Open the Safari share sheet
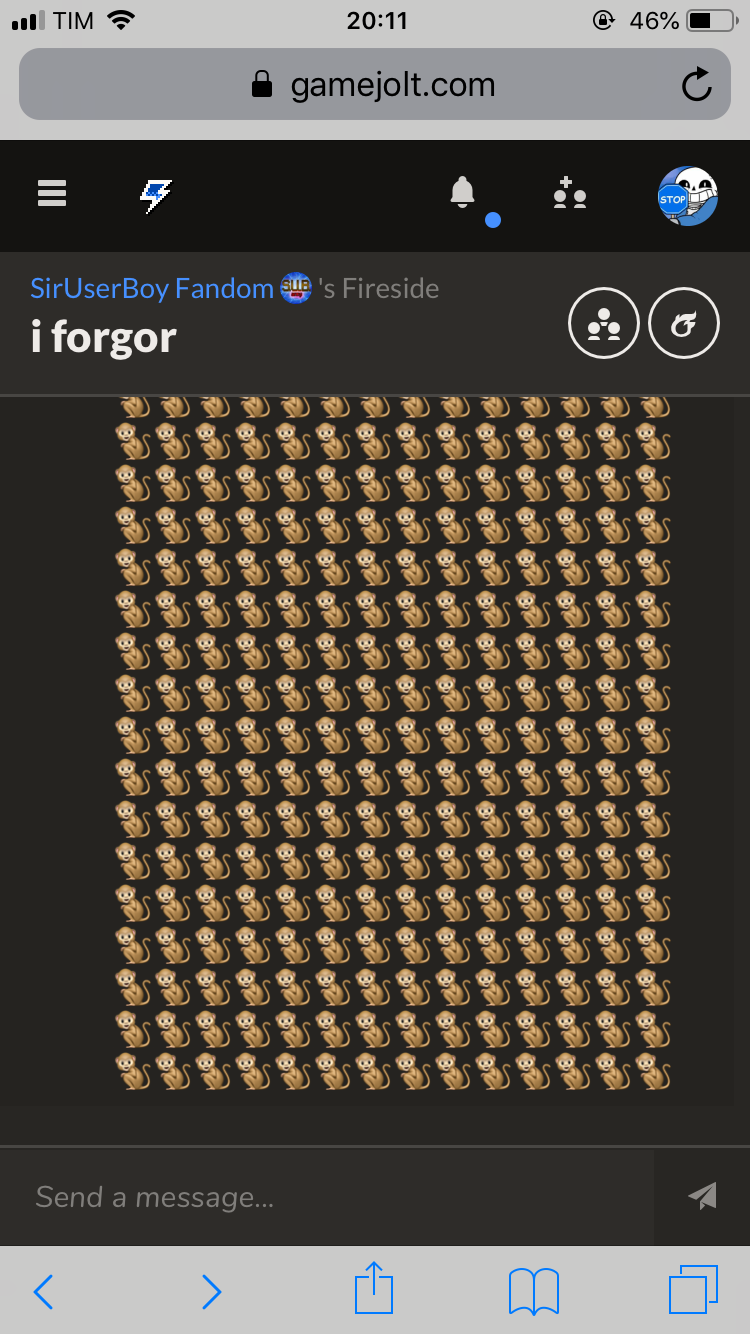 point(374,1289)
